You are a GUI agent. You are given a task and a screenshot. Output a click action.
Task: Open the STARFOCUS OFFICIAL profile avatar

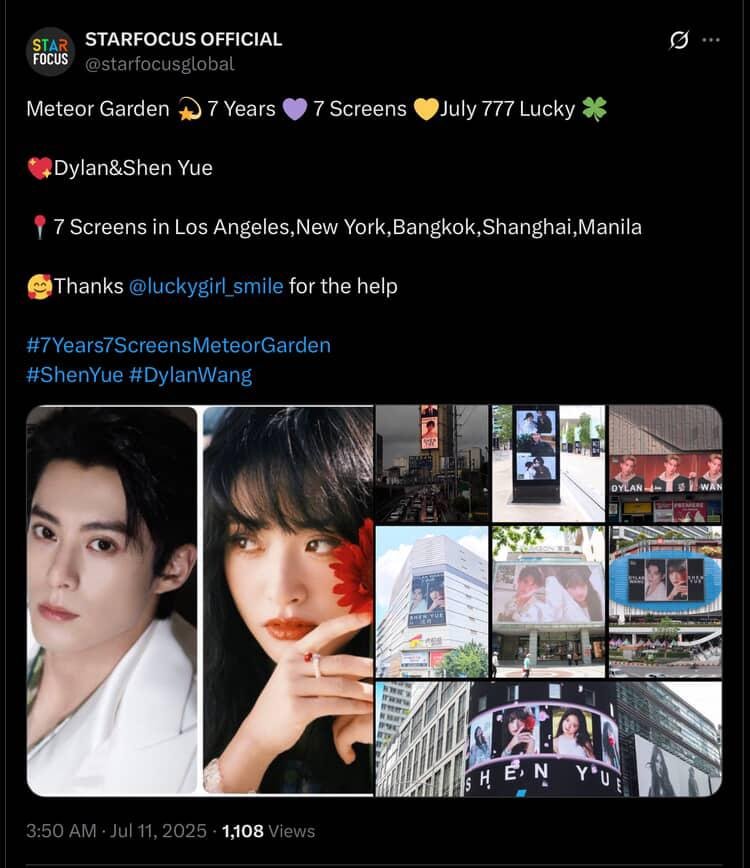50,52
